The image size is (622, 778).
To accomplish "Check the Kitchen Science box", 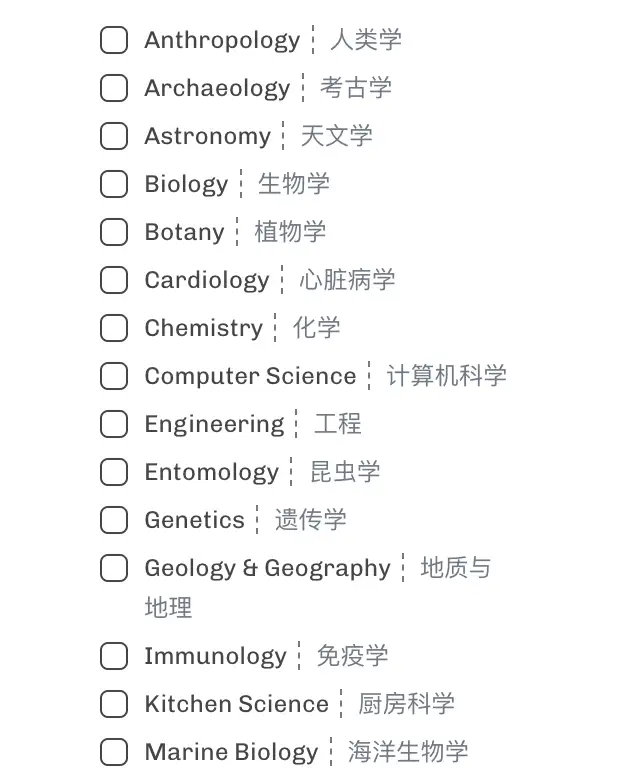I will click(114, 704).
